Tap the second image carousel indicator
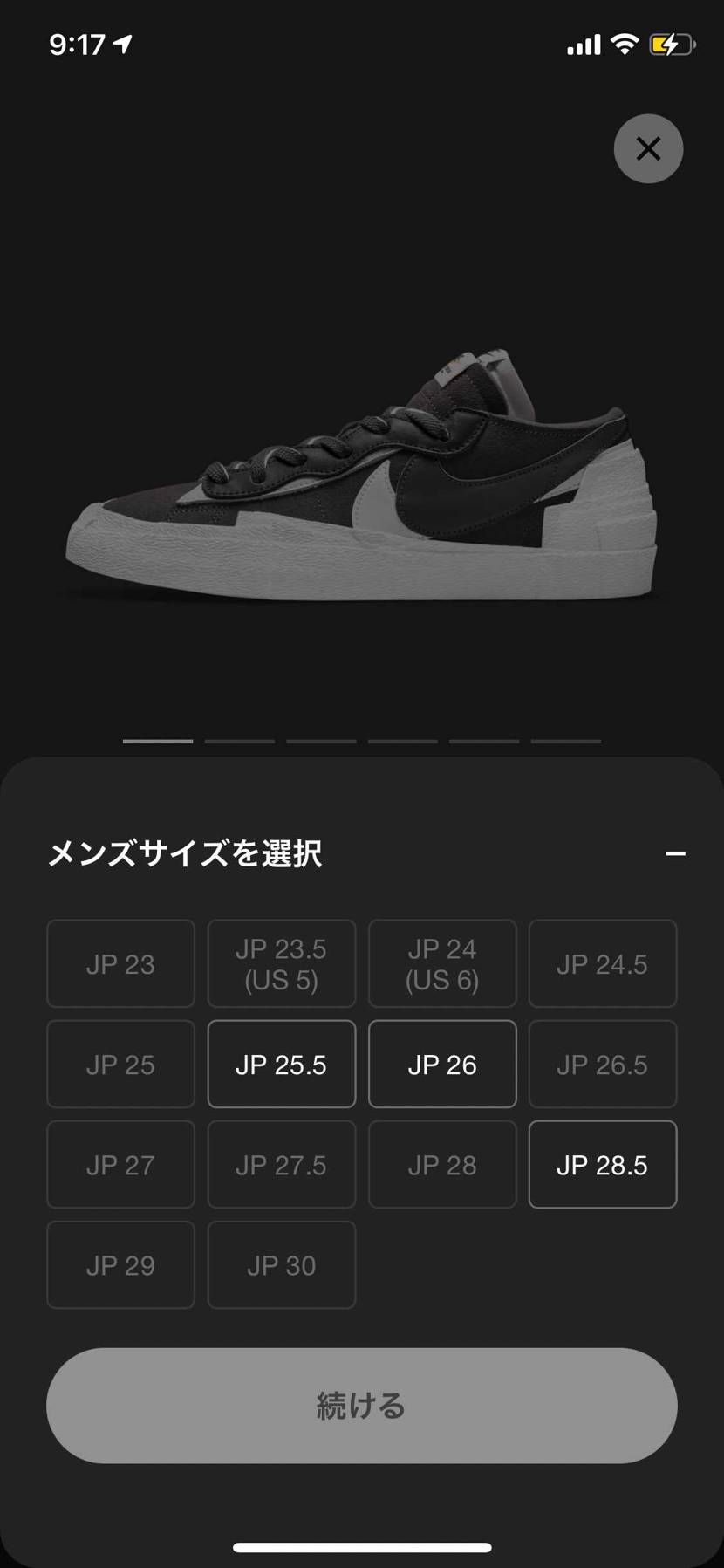The width and height of the screenshot is (724, 1568). pos(239,741)
